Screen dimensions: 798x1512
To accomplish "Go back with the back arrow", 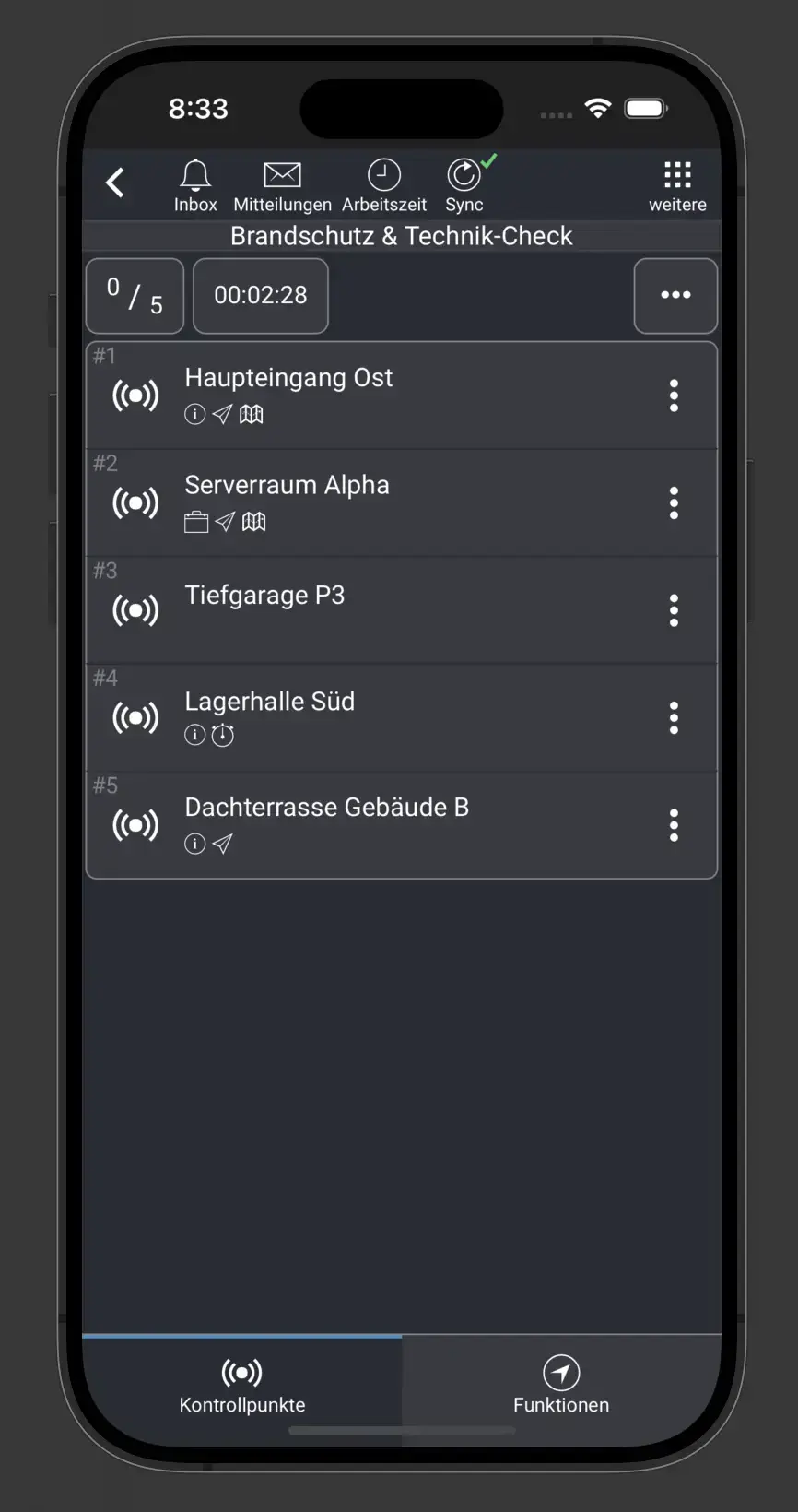I will pos(116,183).
